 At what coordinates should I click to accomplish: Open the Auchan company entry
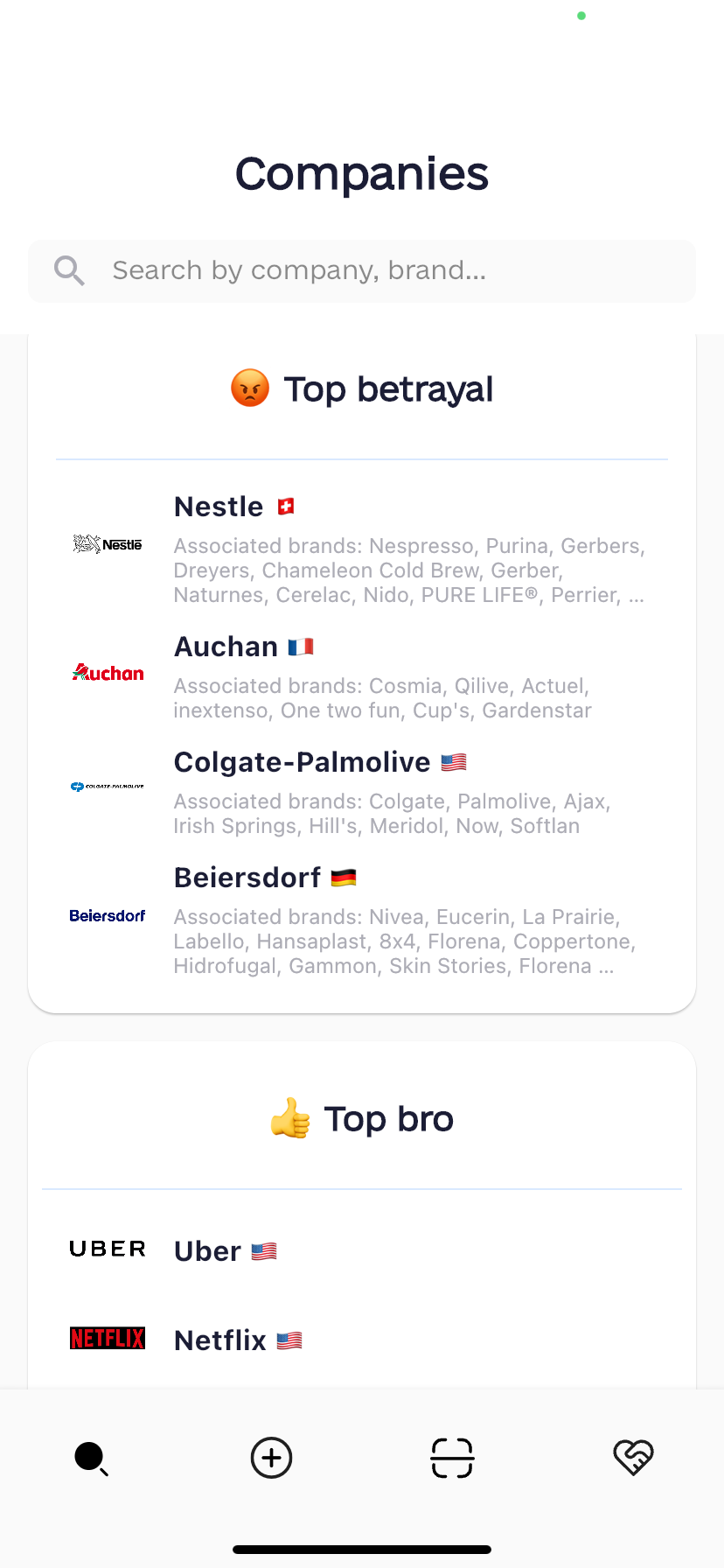(x=362, y=673)
